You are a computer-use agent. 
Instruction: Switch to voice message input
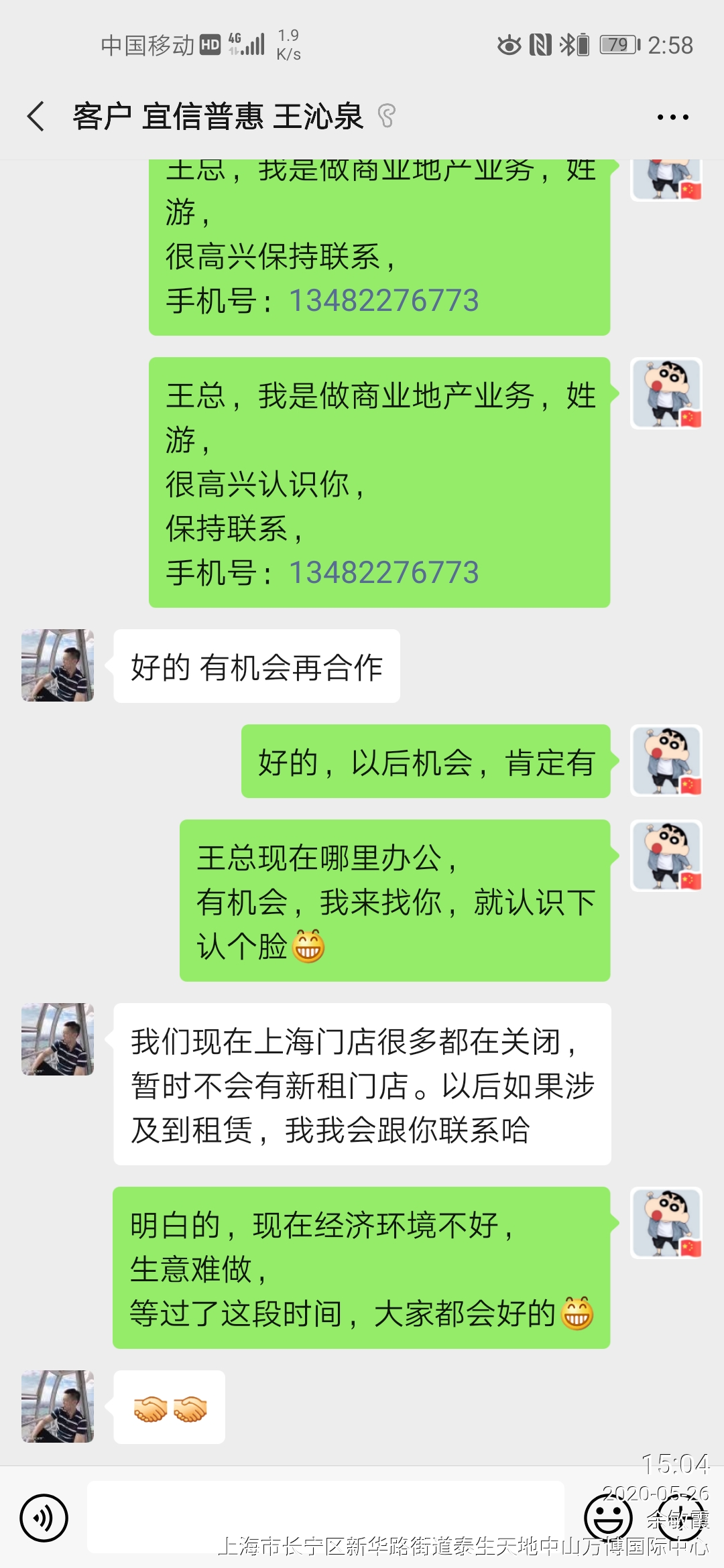click(x=44, y=1518)
